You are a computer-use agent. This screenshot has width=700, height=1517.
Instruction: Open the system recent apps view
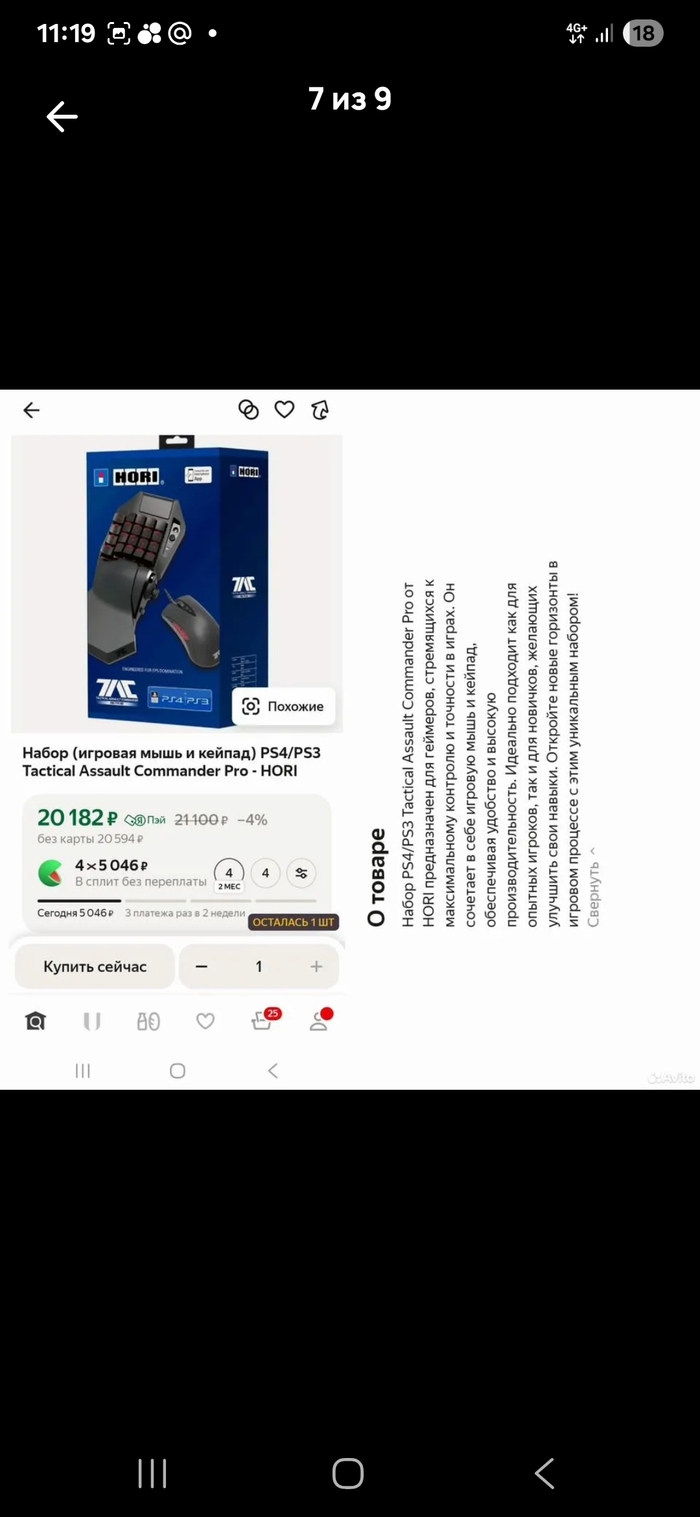point(152,1473)
